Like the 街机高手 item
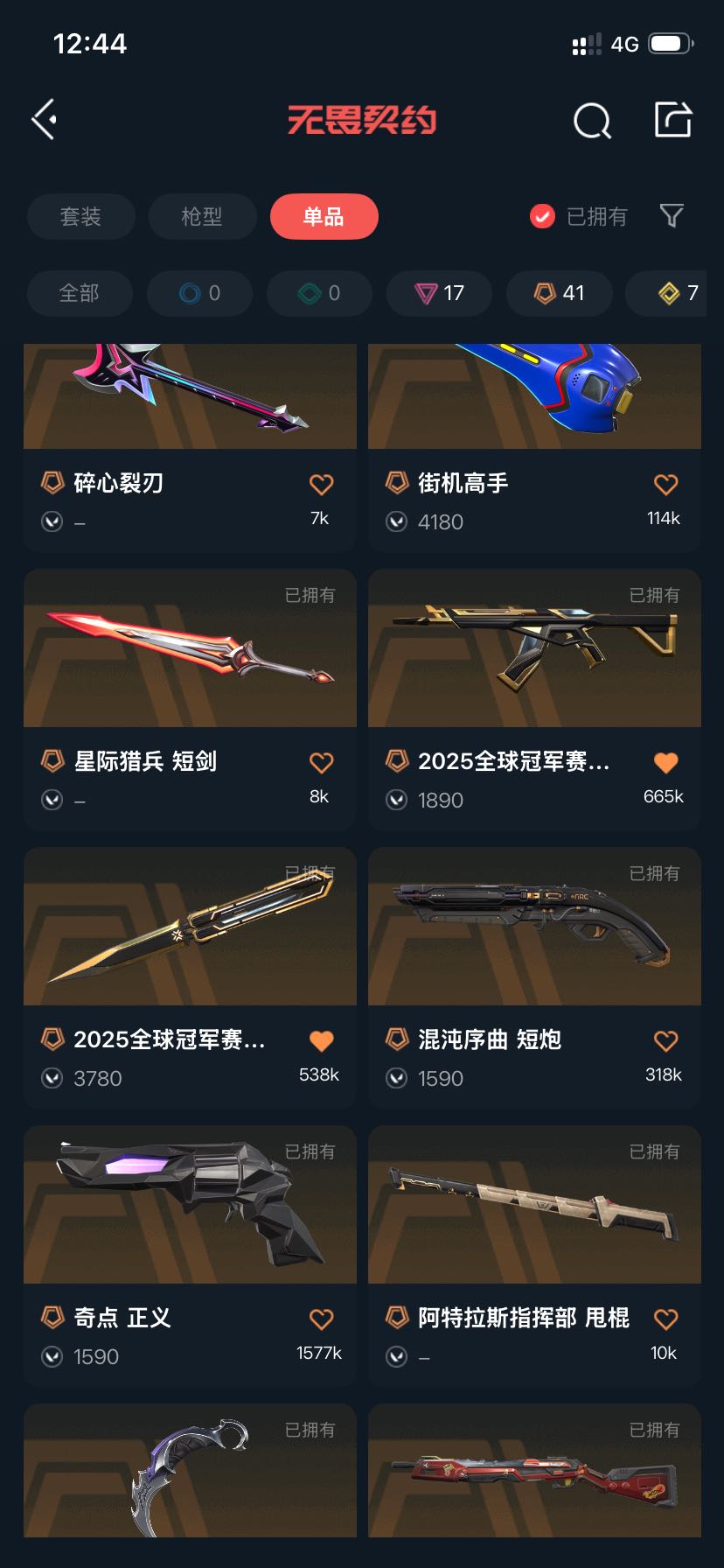Screen dimensions: 724x1568 [x=665, y=484]
